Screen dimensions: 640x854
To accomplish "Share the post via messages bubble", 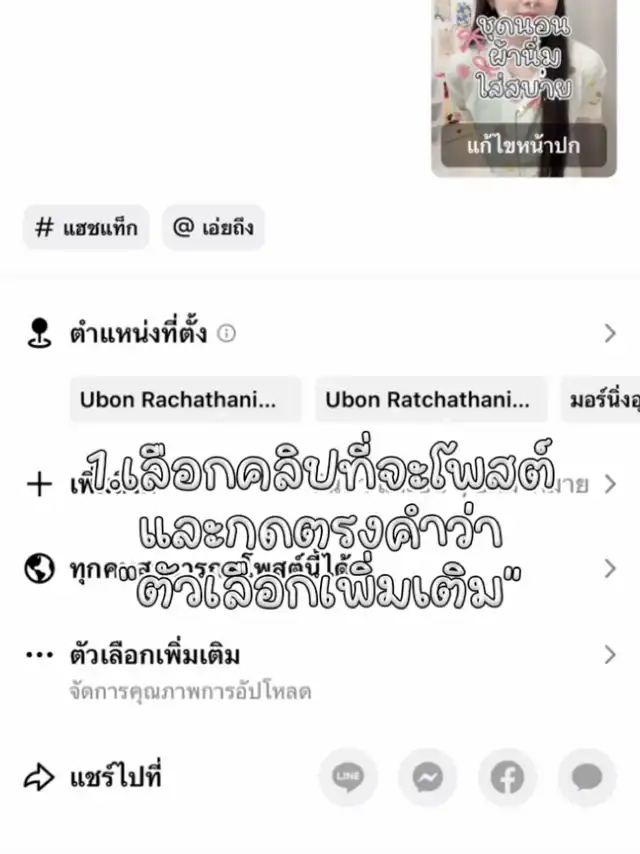I will tap(587, 777).
